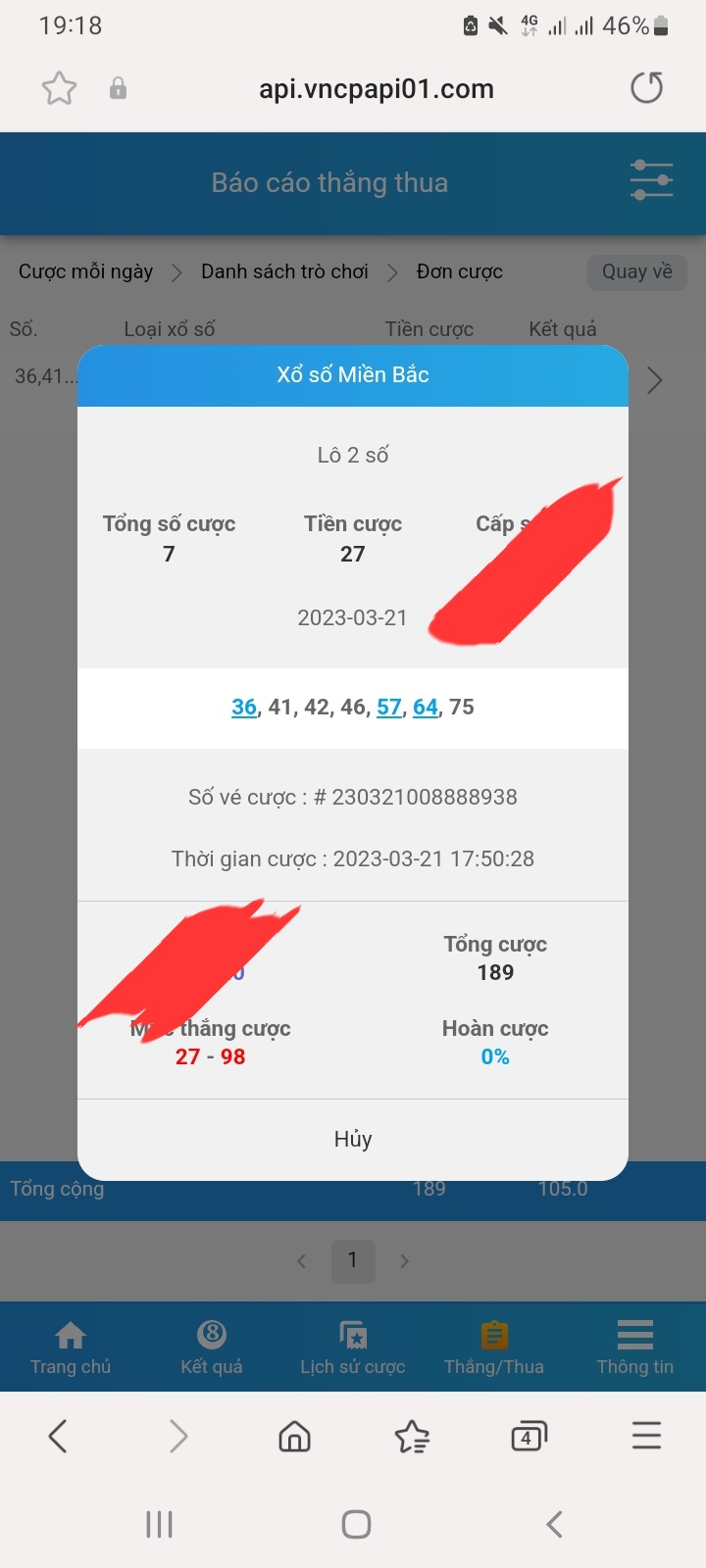Screen dimensions: 706x1568
Task: Switch to the Trang chủ tab
Action: click(x=71, y=1347)
